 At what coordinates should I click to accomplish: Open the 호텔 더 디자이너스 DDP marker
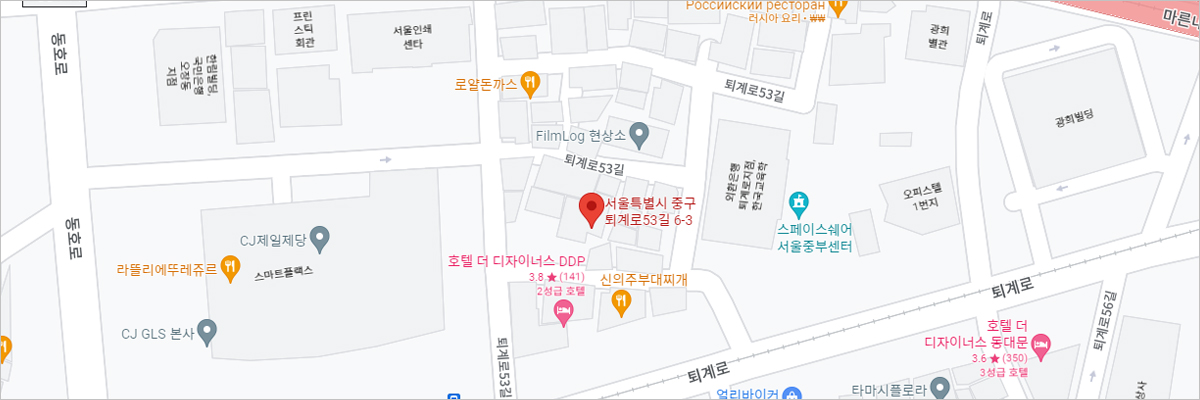[563, 314]
